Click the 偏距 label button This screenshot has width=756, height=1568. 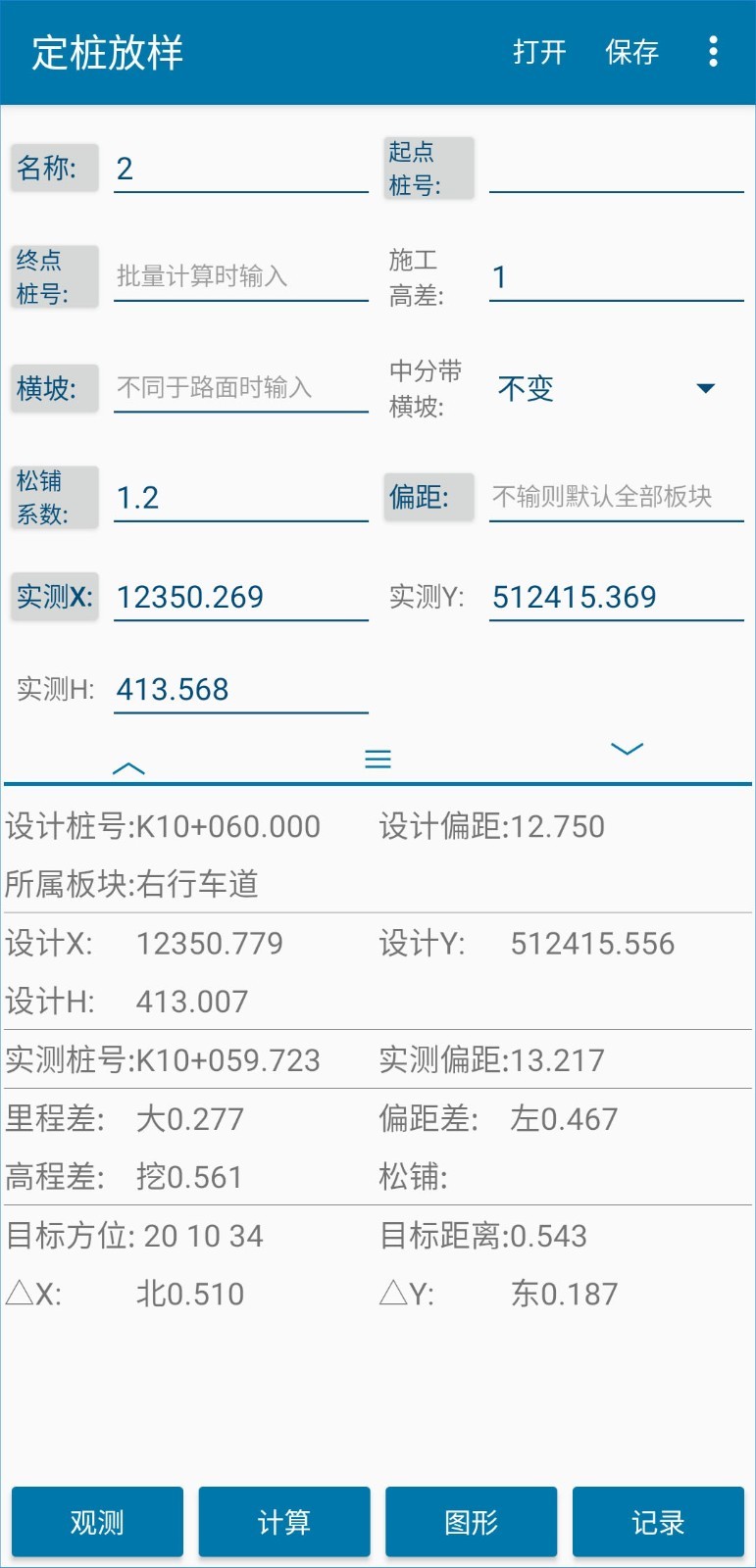pyautogui.click(x=428, y=497)
